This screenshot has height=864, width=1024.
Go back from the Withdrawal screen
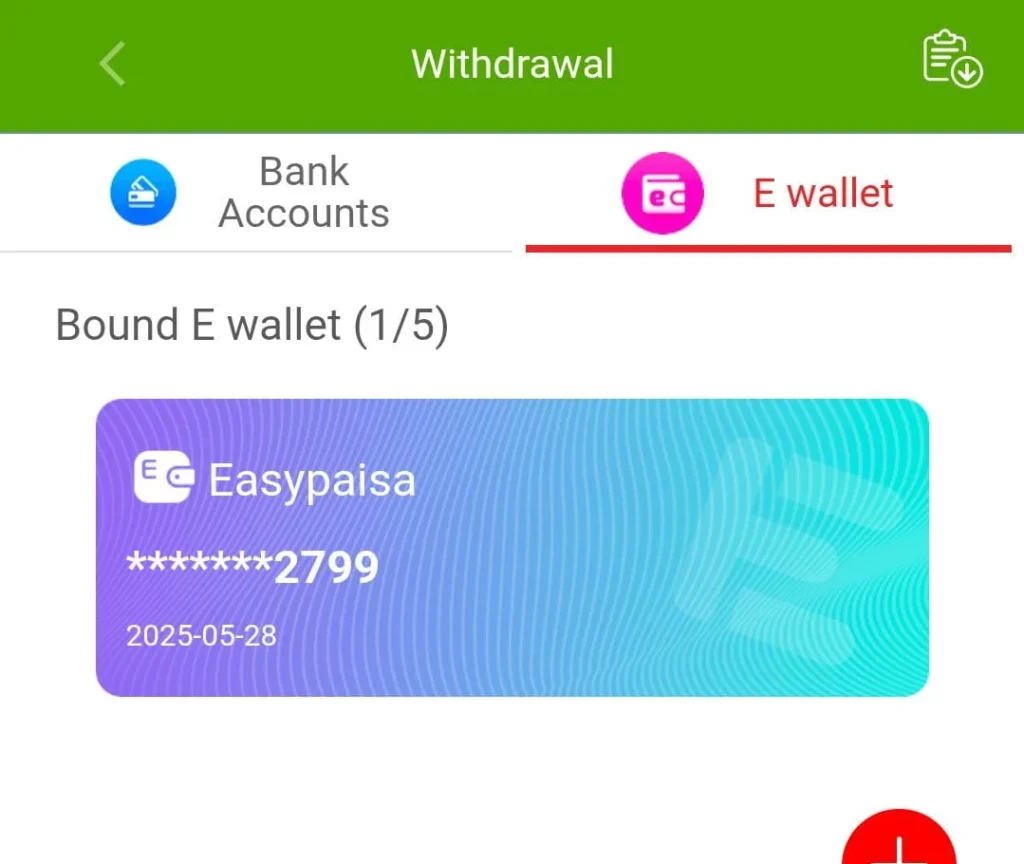(x=112, y=64)
